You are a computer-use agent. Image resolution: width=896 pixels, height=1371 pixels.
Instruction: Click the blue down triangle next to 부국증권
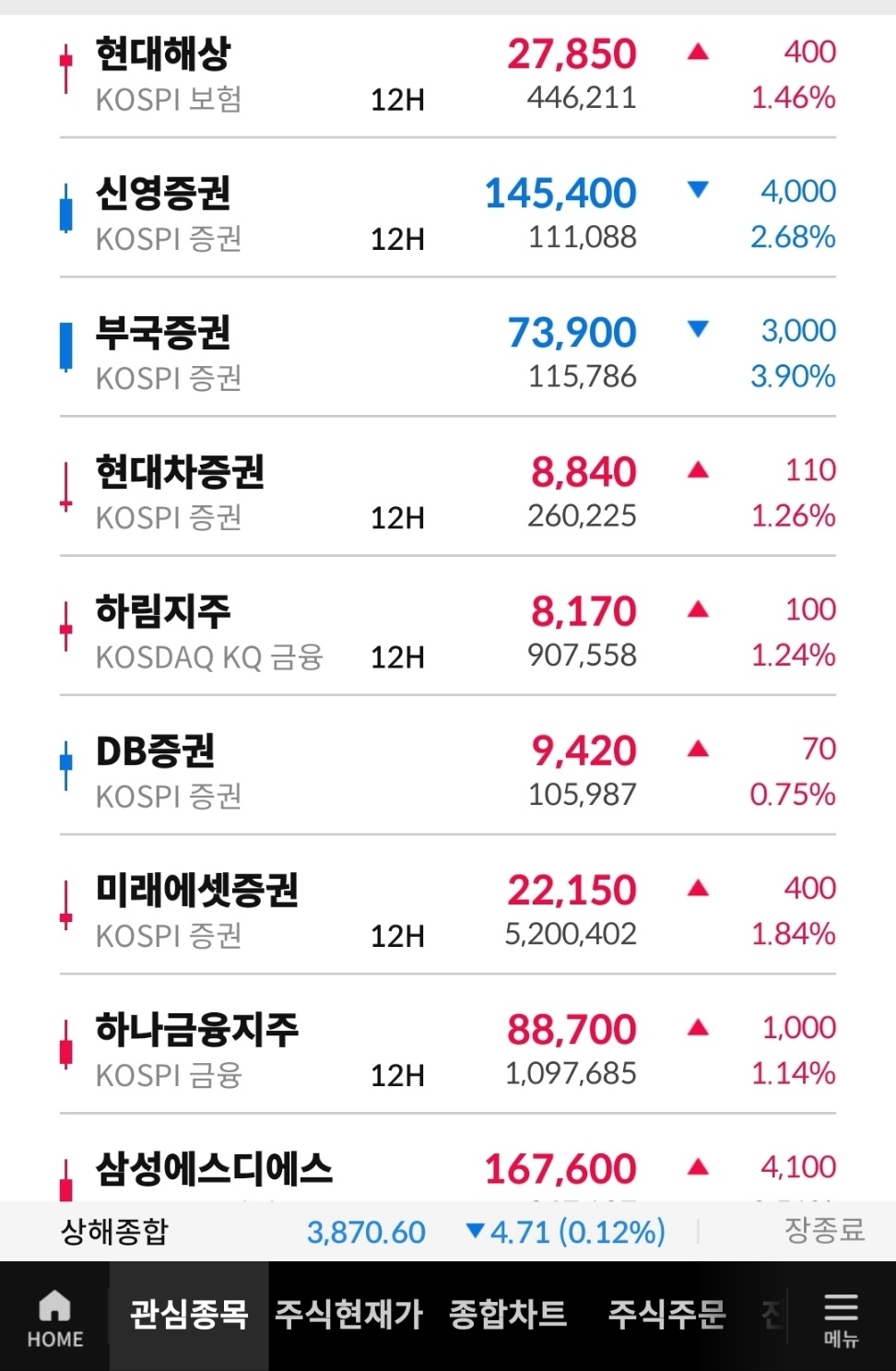(x=698, y=330)
